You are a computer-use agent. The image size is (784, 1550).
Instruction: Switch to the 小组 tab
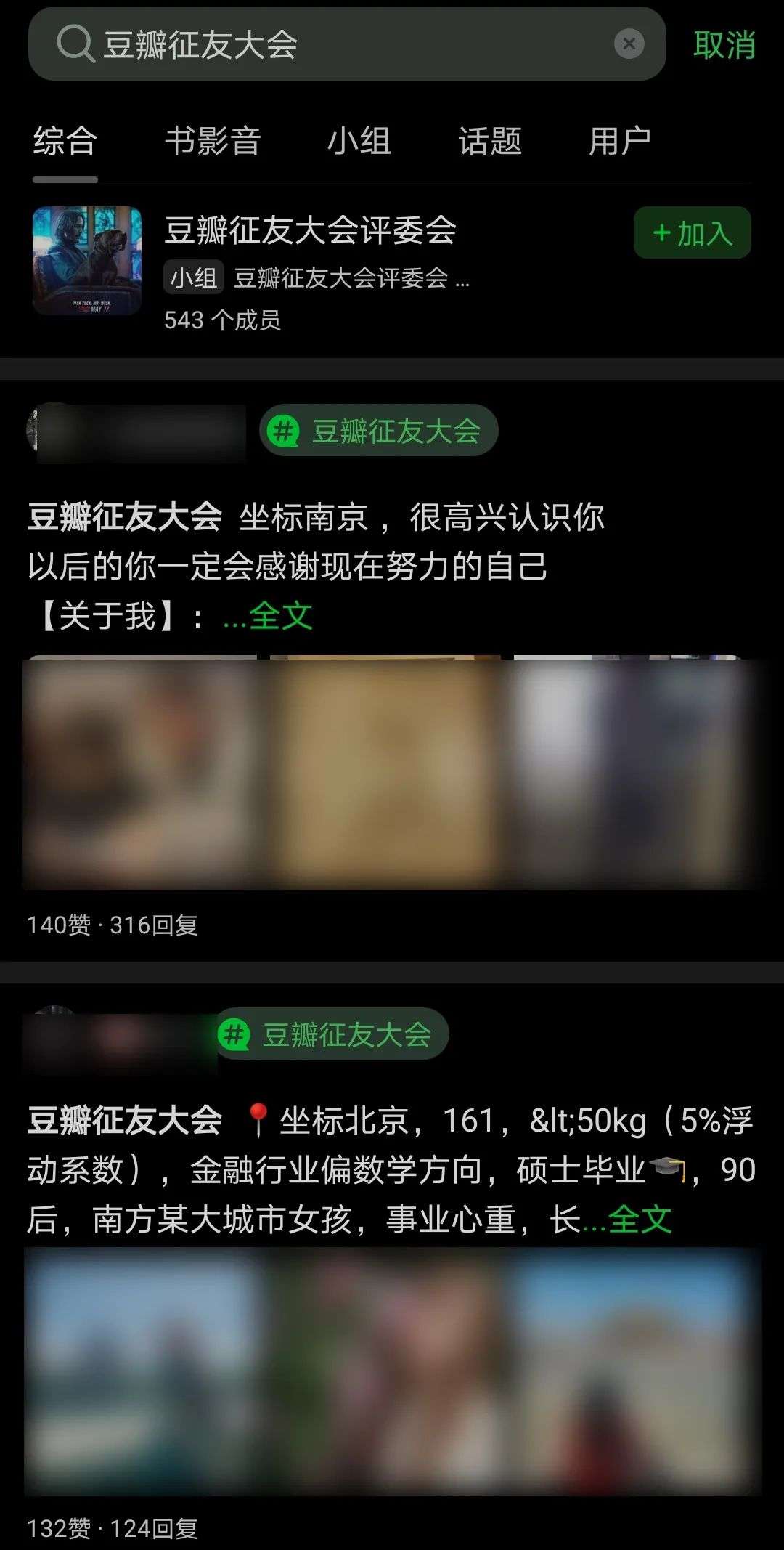359,141
